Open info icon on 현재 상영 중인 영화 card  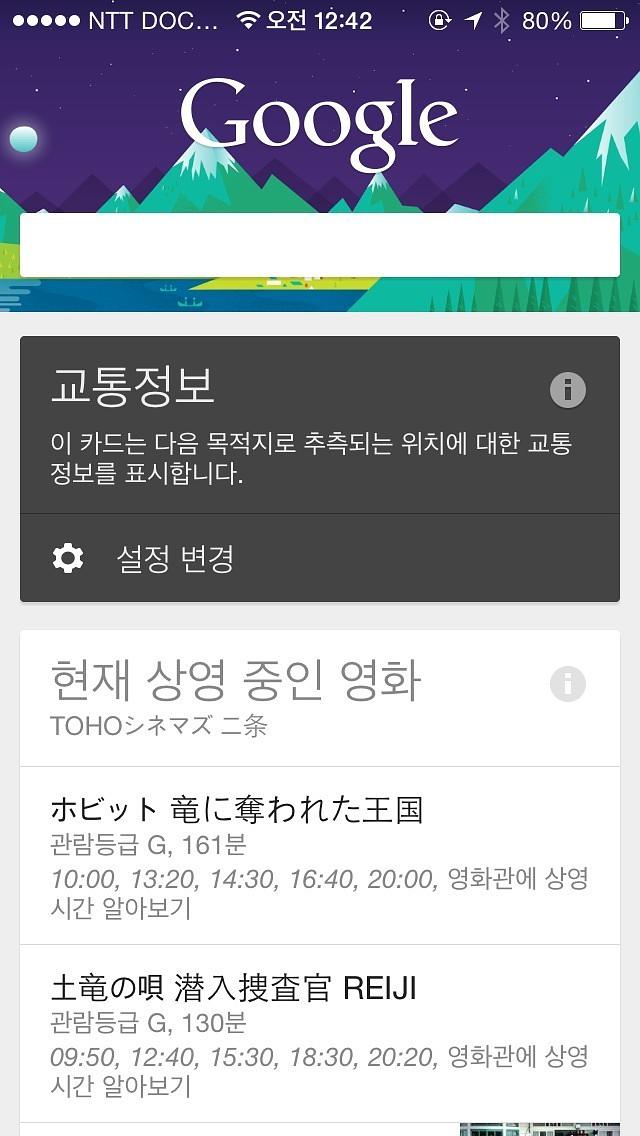click(x=567, y=684)
